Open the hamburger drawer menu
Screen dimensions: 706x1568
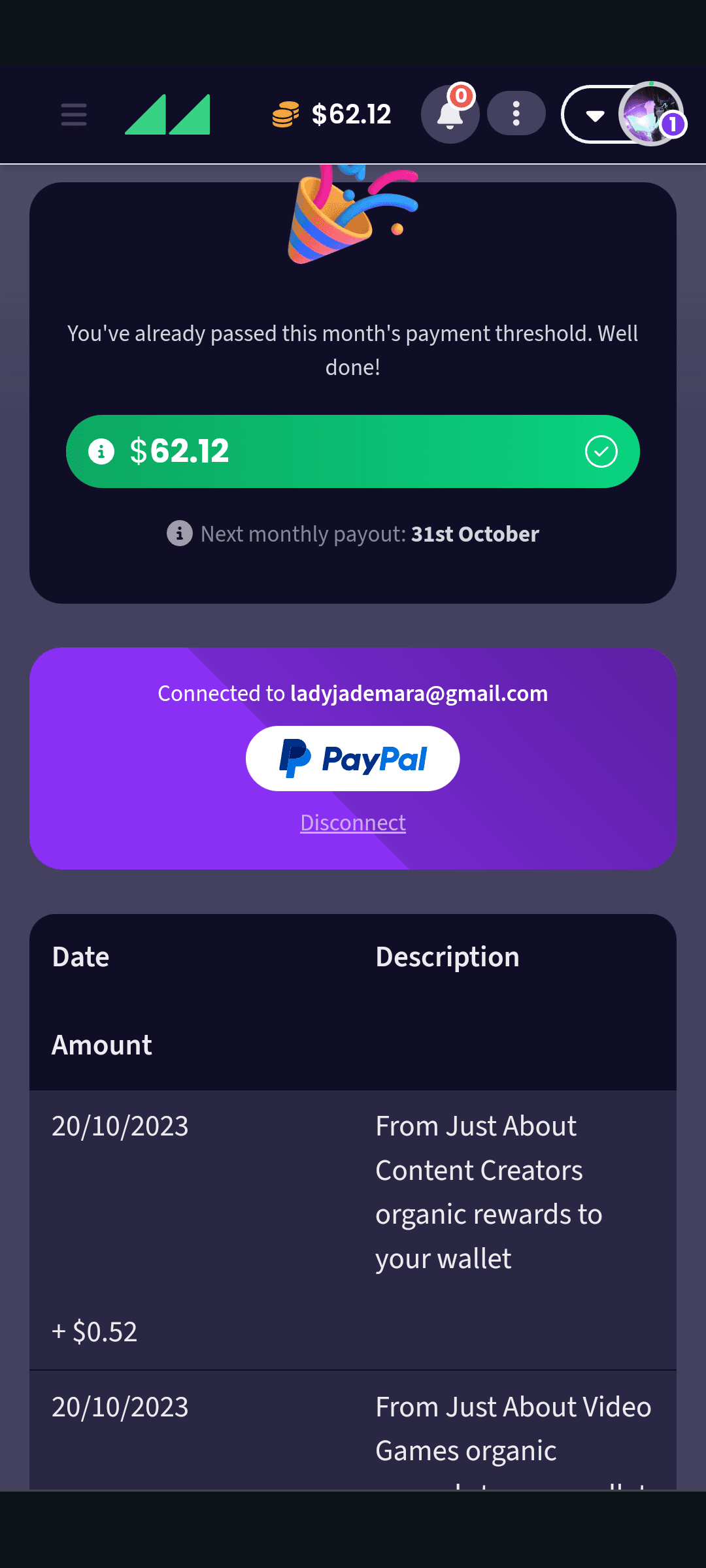pyautogui.click(x=74, y=114)
